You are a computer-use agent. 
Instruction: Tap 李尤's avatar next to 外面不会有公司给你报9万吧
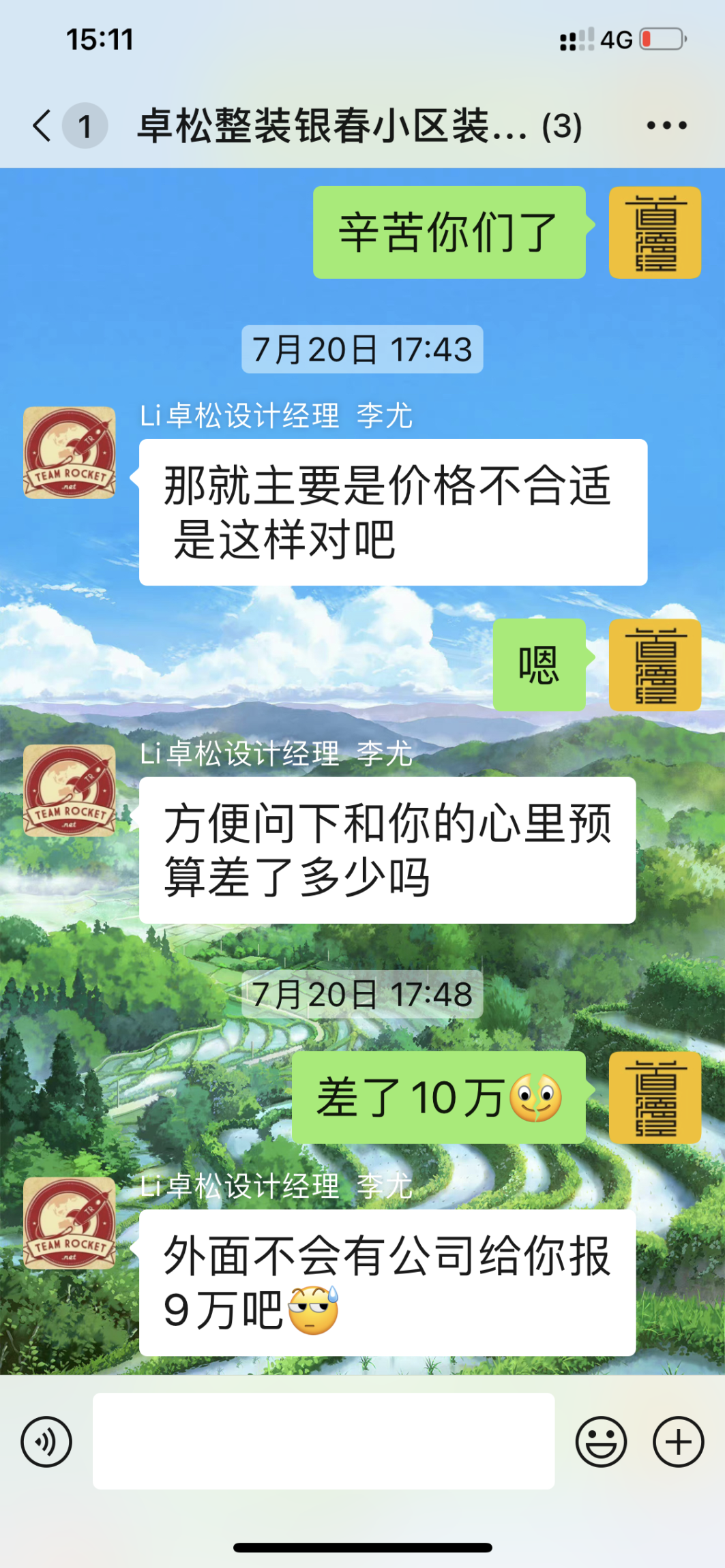(x=70, y=1223)
